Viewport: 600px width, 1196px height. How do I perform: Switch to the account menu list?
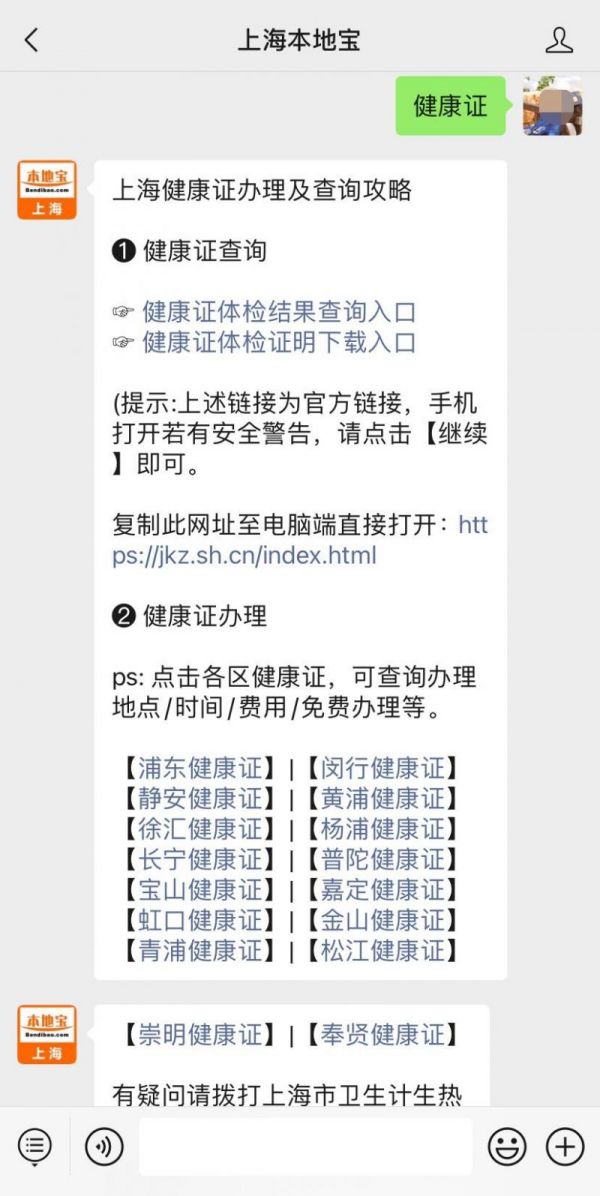35,1146
